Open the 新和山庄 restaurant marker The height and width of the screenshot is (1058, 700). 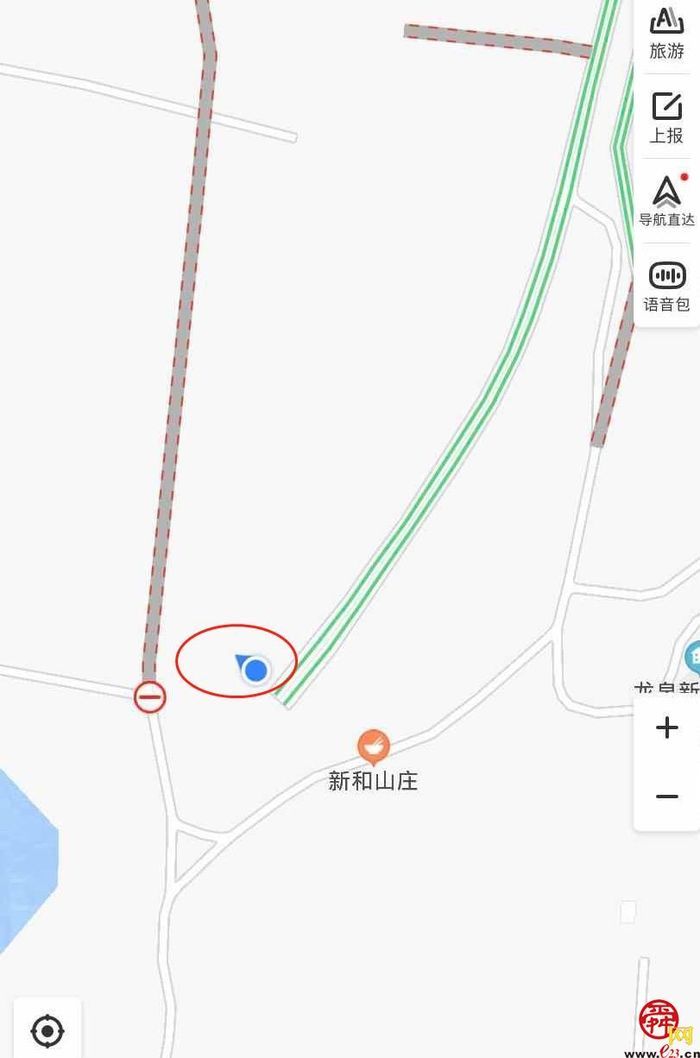click(x=373, y=746)
